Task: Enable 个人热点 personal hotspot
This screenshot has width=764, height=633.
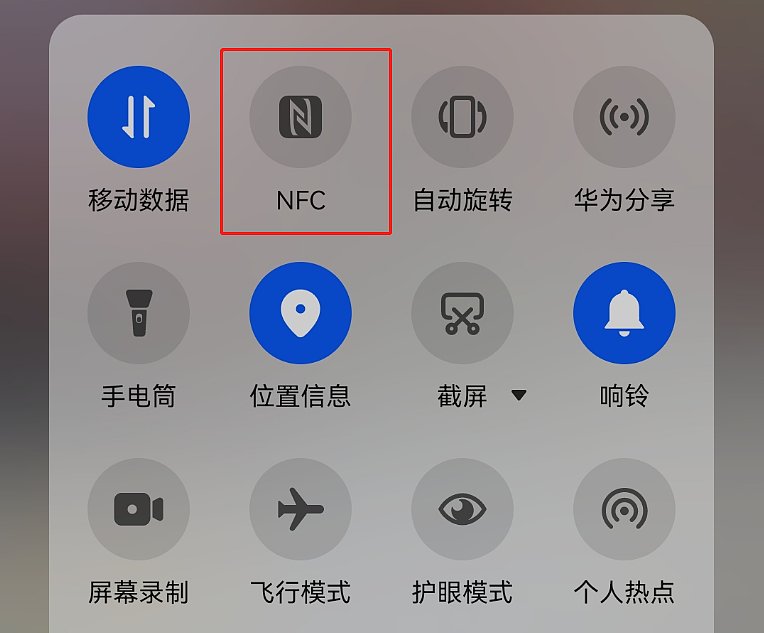Action: 624,509
